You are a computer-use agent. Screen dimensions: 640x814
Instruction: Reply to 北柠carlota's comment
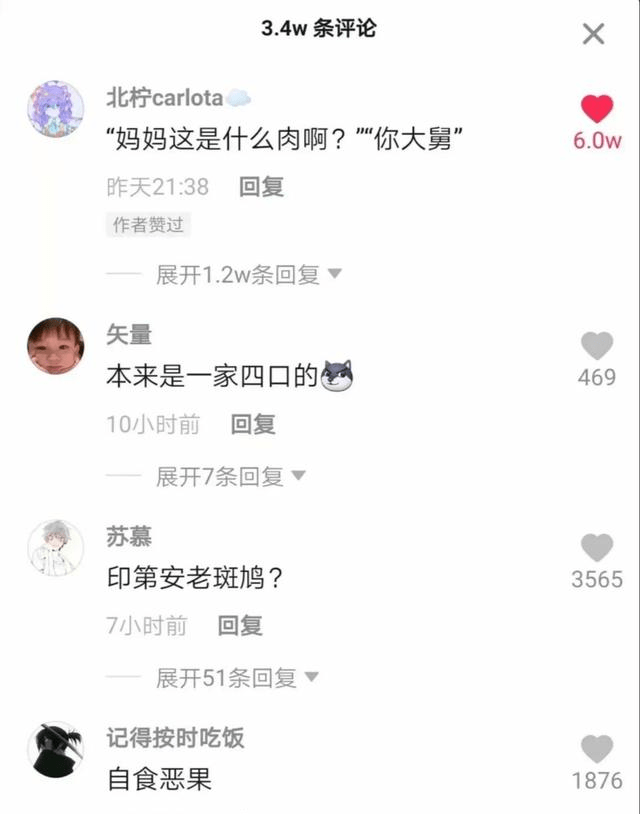click(x=261, y=186)
